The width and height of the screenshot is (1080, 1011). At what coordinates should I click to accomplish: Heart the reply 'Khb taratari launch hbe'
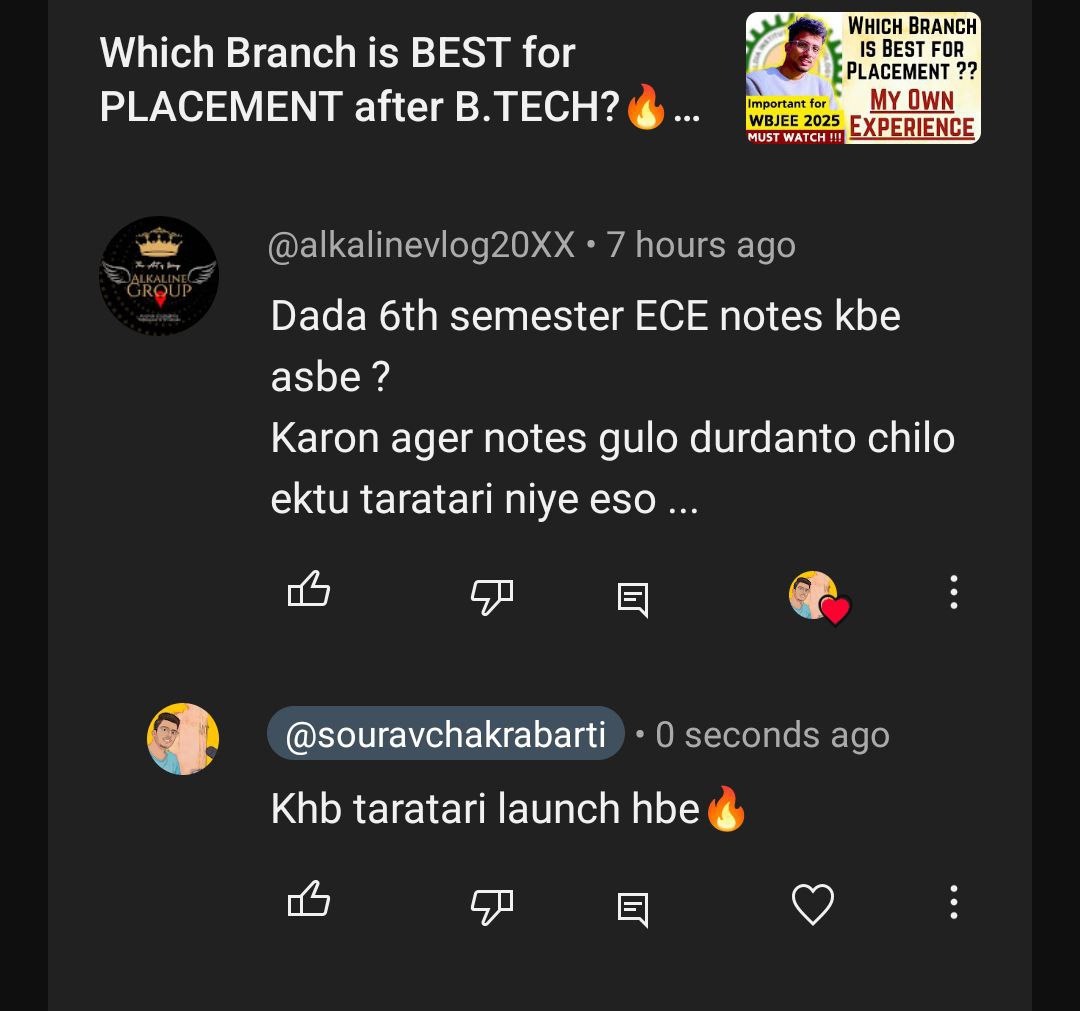coord(812,905)
